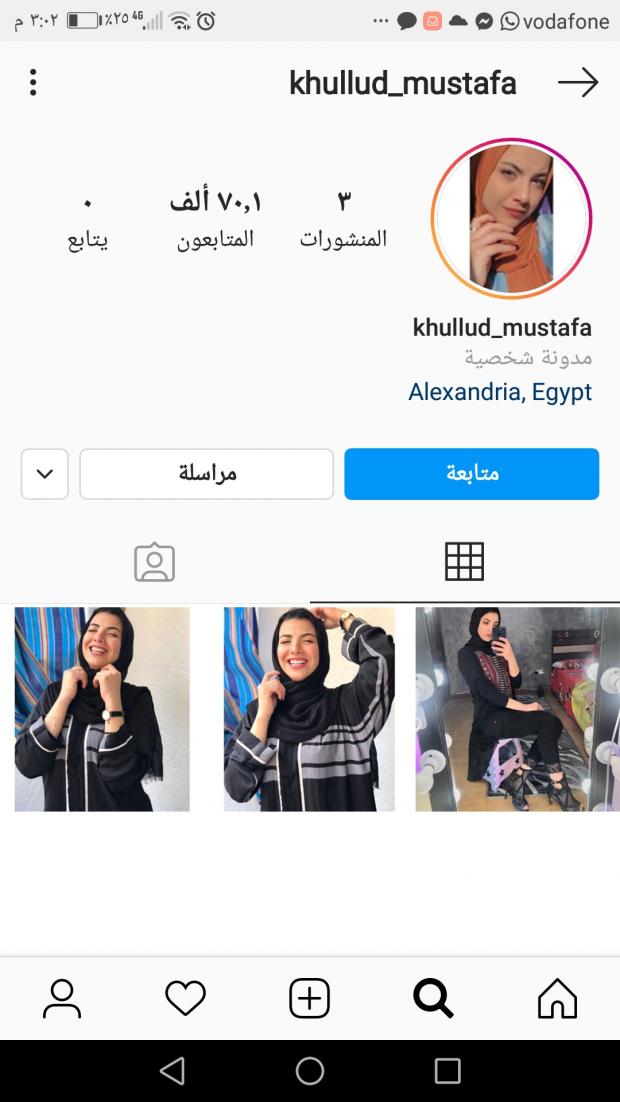Viewport: 620px width, 1102px height.
Task: Tap the system back navigation button
Action: (172, 1071)
